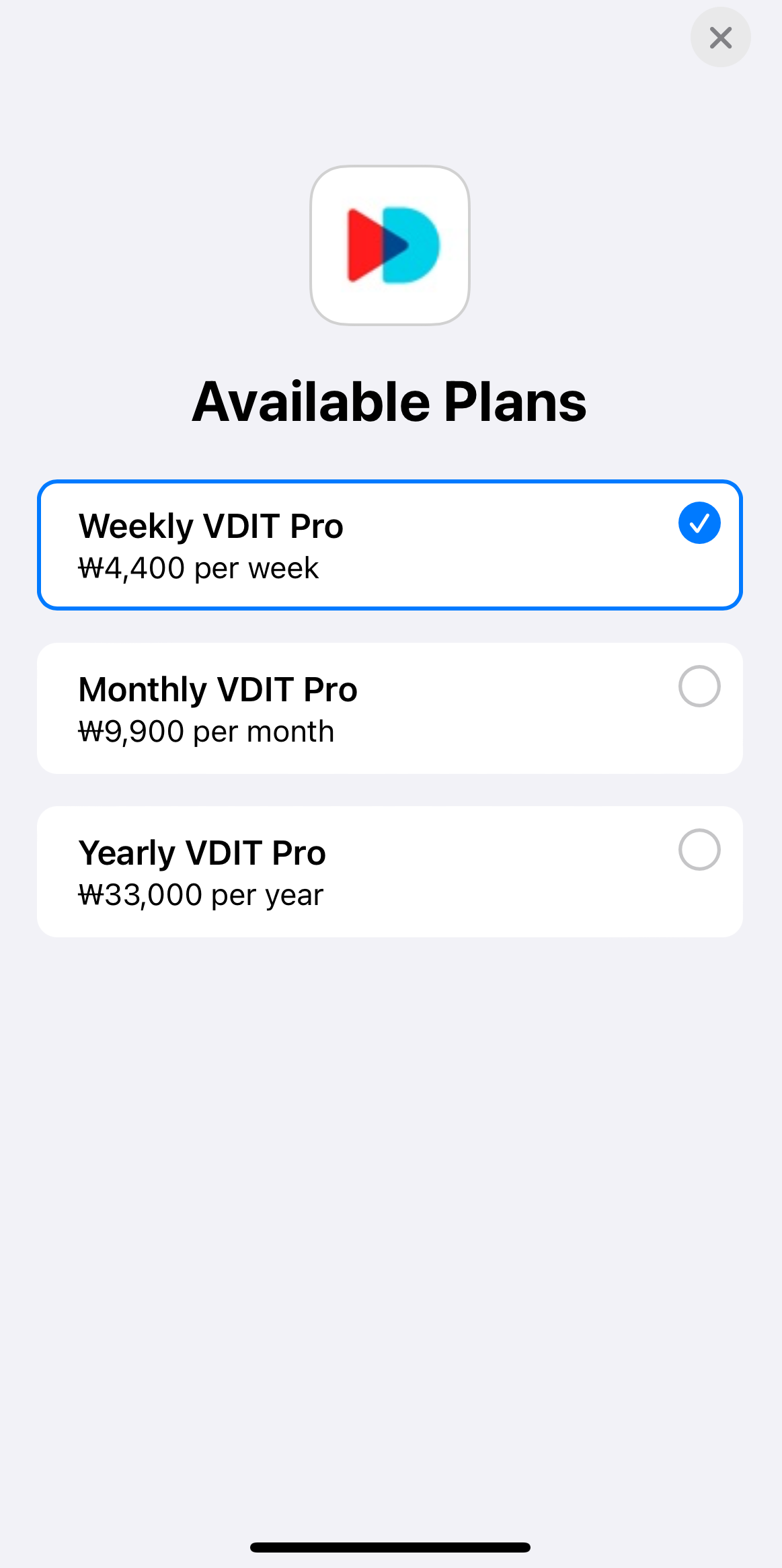Select the Weekly VDIT Pro plan
Image resolution: width=782 pixels, height=1568 pixels.
coord(389,545)
